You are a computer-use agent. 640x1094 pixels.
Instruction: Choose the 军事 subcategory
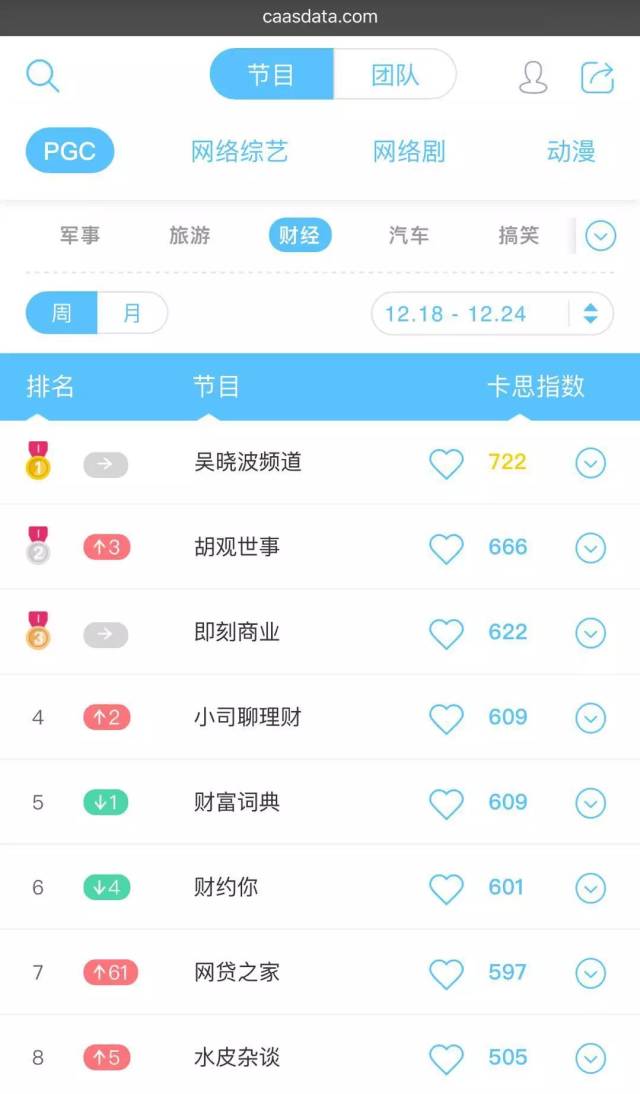80,236
